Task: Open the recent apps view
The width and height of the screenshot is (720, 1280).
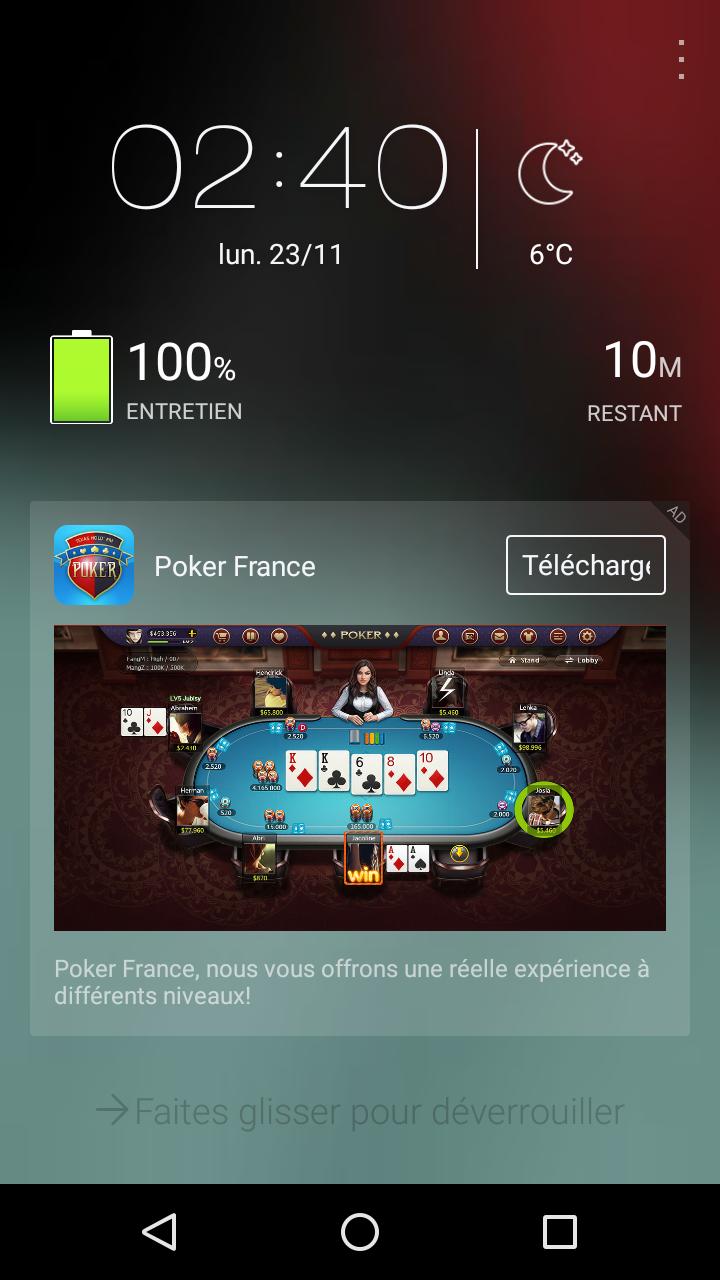Action: 559,1232
